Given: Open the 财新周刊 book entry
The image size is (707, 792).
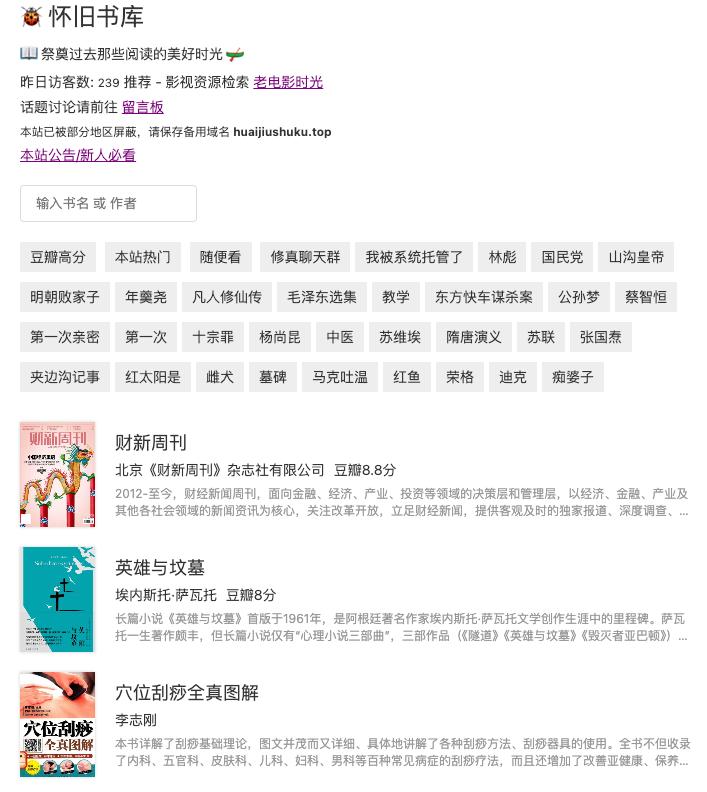Looking at the screenshot, I should (x=151, y=442).
